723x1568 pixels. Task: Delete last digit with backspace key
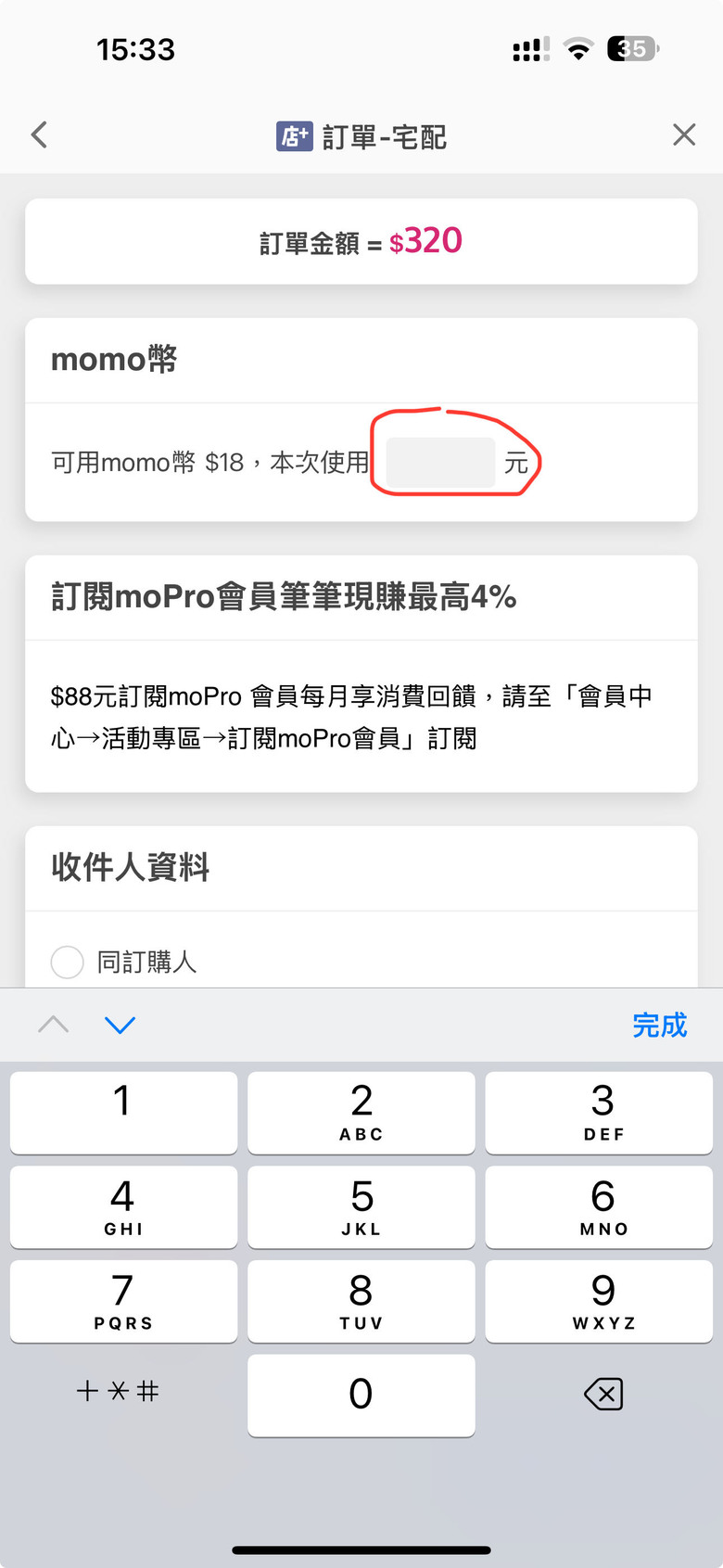[x=602, y=1394]
